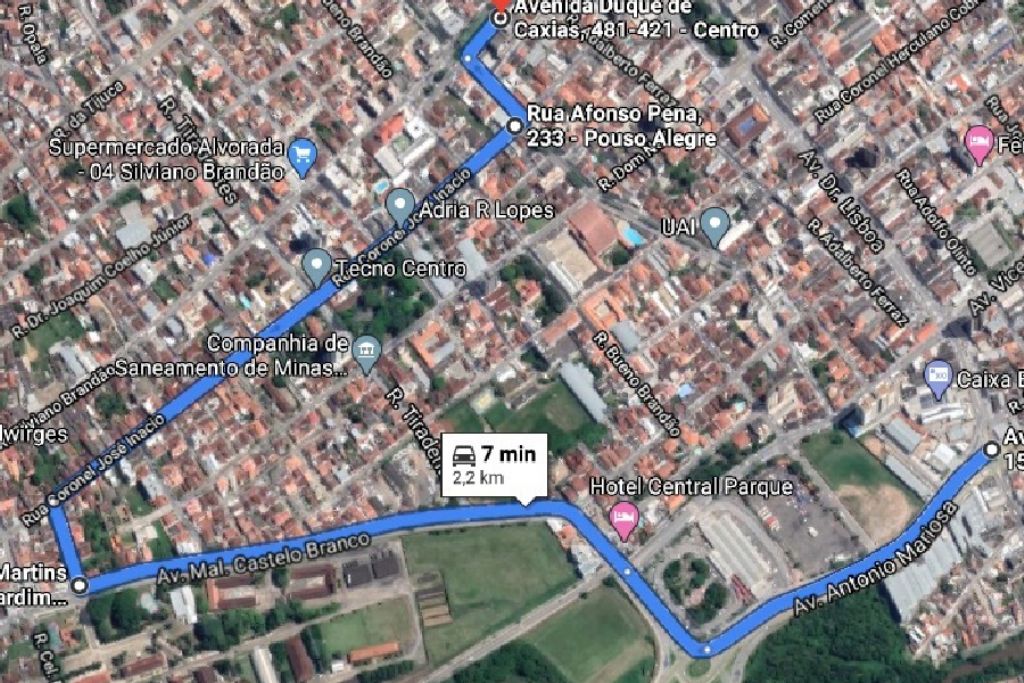Tap the Tecno Centro location pin
This screenshot has height=683, width=1024.
point(316,266)
